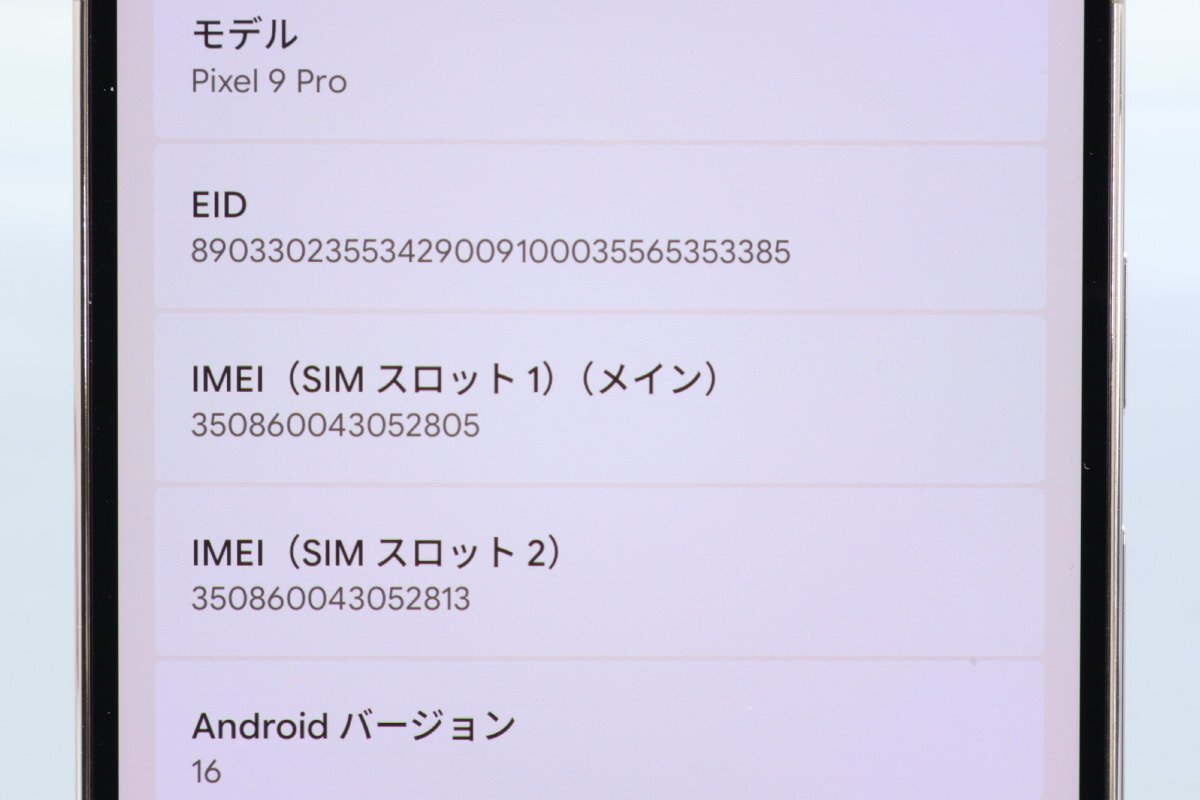Open the モデル Pixel 9 Pro row
1200x800 pixels.
coord(598,62)
